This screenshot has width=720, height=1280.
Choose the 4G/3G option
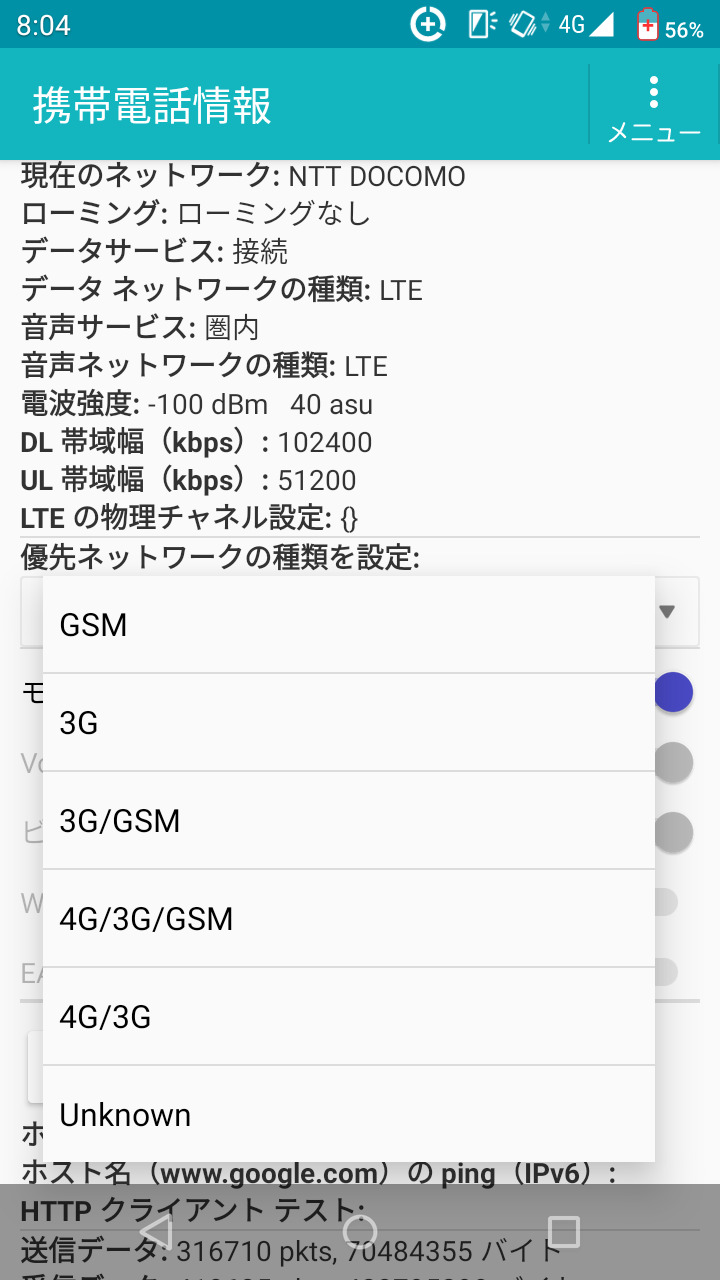click(x=348, y=1017)
